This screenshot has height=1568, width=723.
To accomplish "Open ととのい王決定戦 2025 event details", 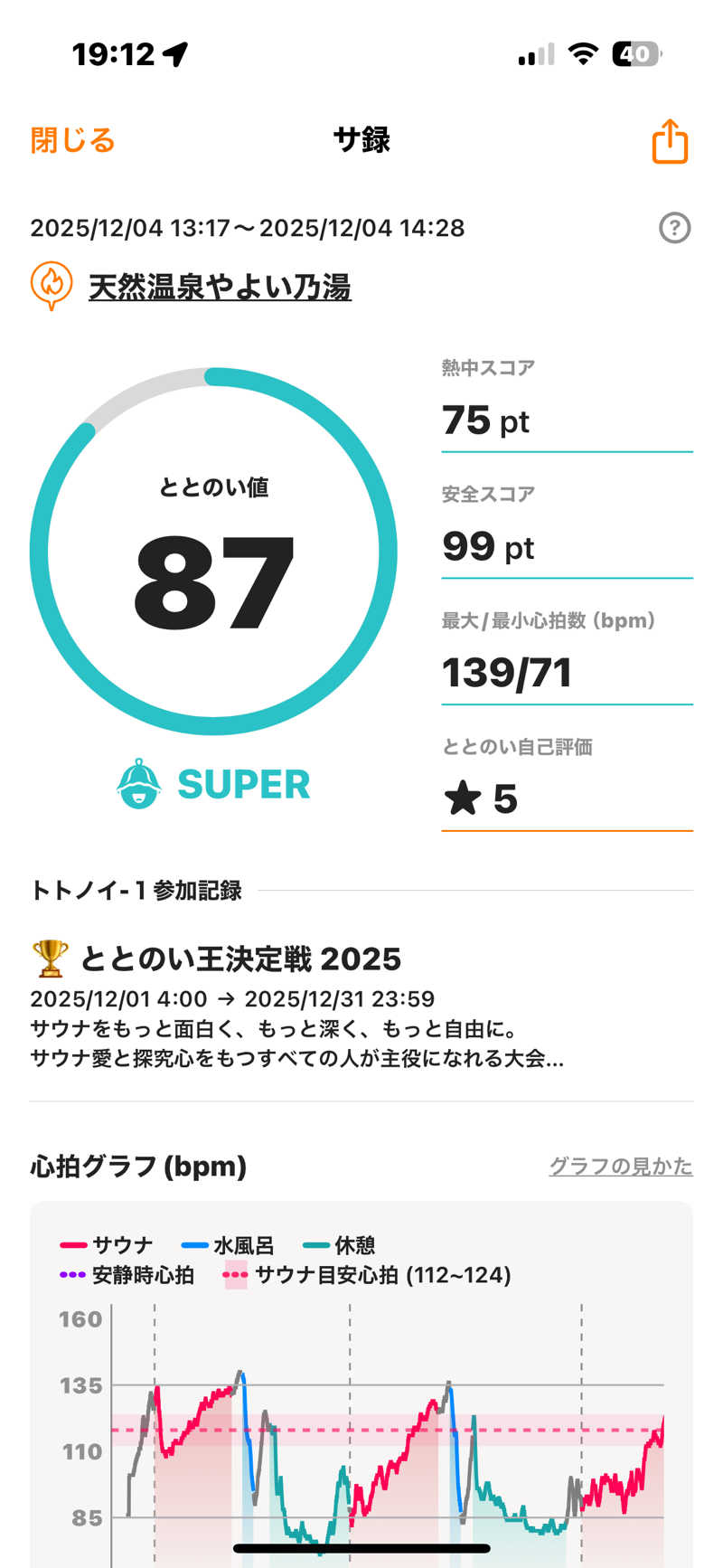I will coord(240,959).
